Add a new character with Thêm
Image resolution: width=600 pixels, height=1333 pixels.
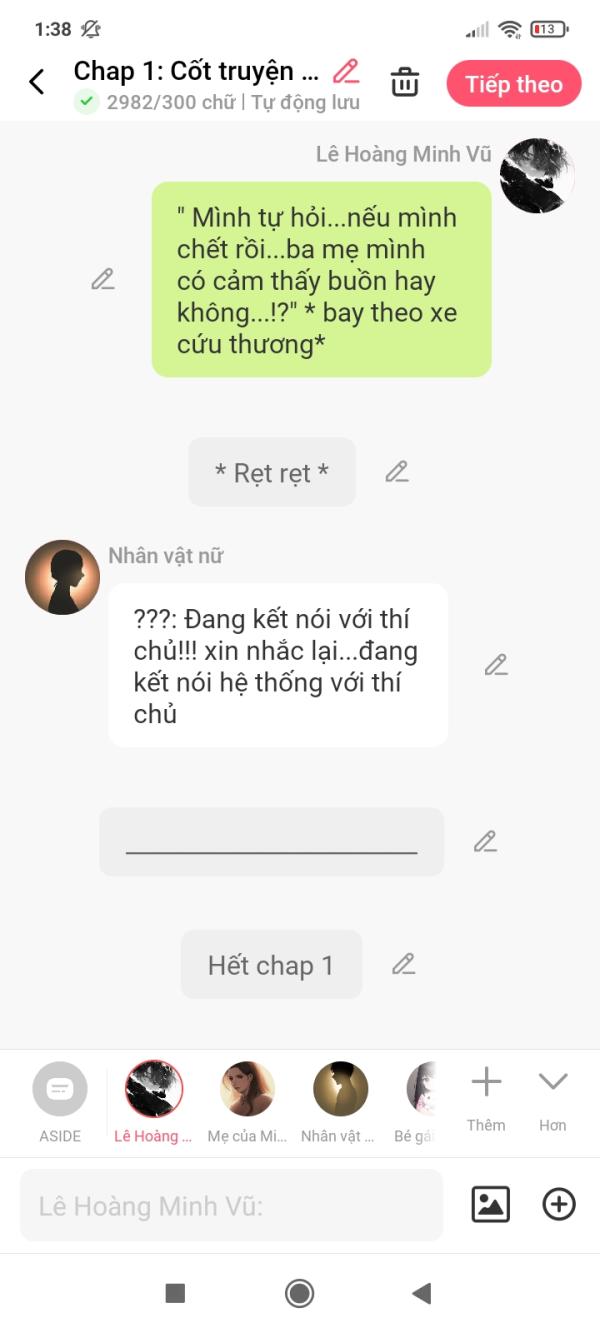pyautogui.click(x=486, y=1099)
